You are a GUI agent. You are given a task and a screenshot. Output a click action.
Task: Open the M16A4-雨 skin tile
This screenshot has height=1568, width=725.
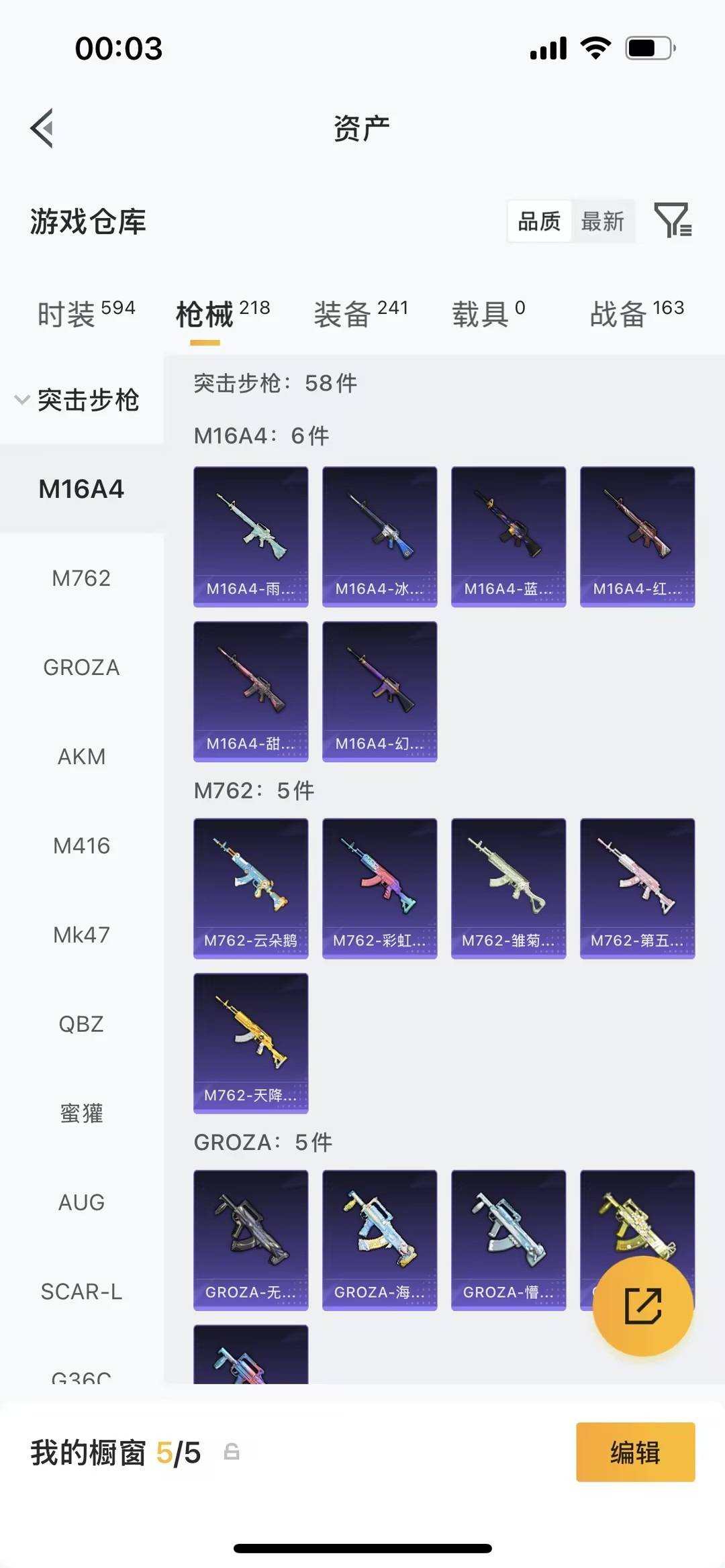click(250, 536)
